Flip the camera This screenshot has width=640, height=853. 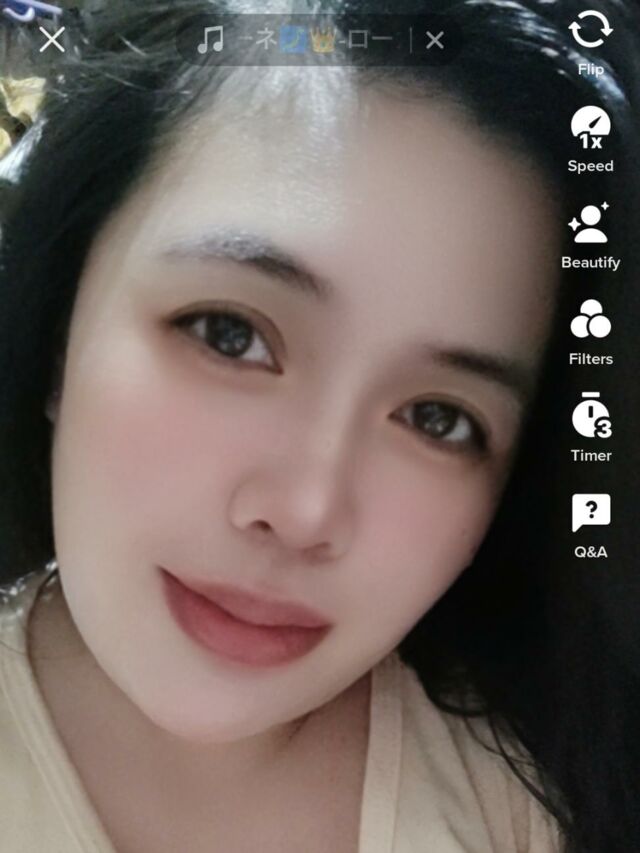pyautogui.click(x=590, y=38)
